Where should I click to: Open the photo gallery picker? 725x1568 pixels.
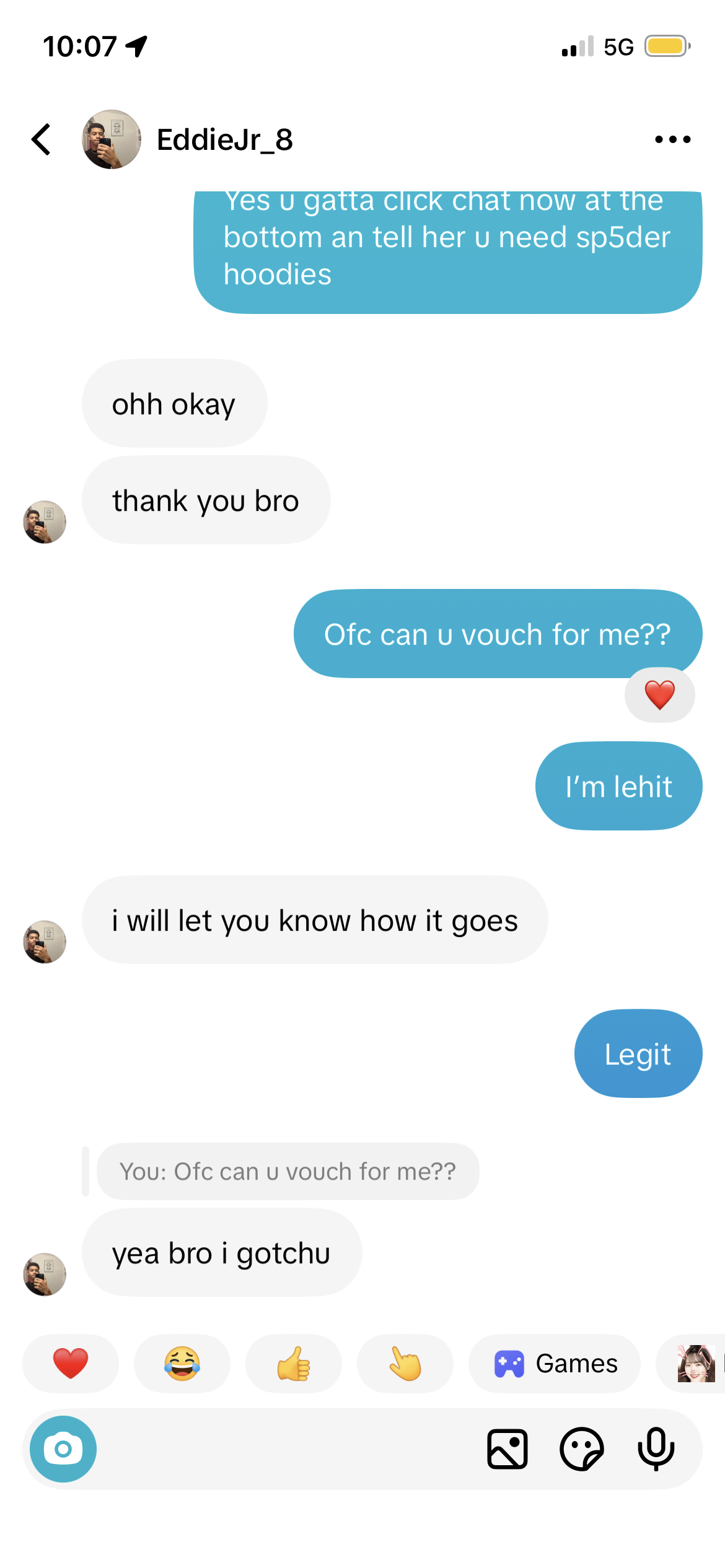point(507,1448)
